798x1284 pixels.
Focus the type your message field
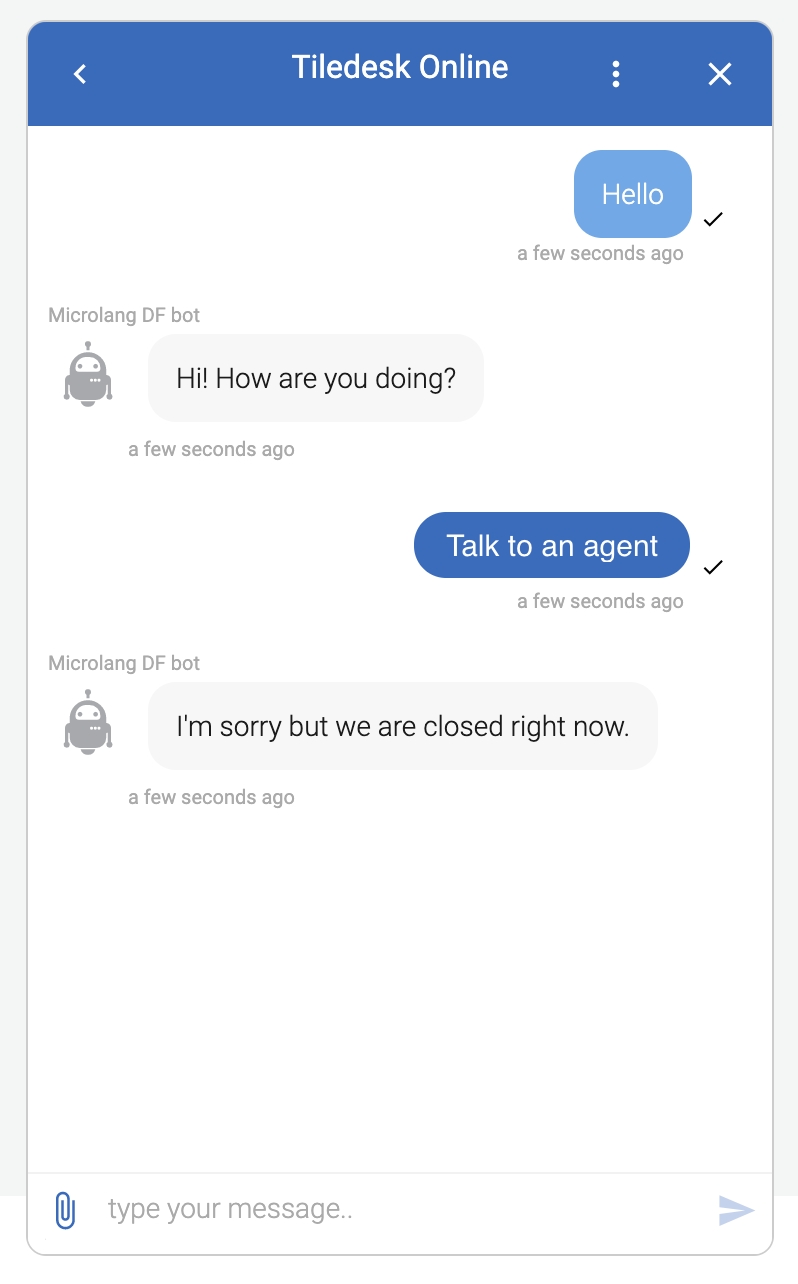click(400, 1210)
